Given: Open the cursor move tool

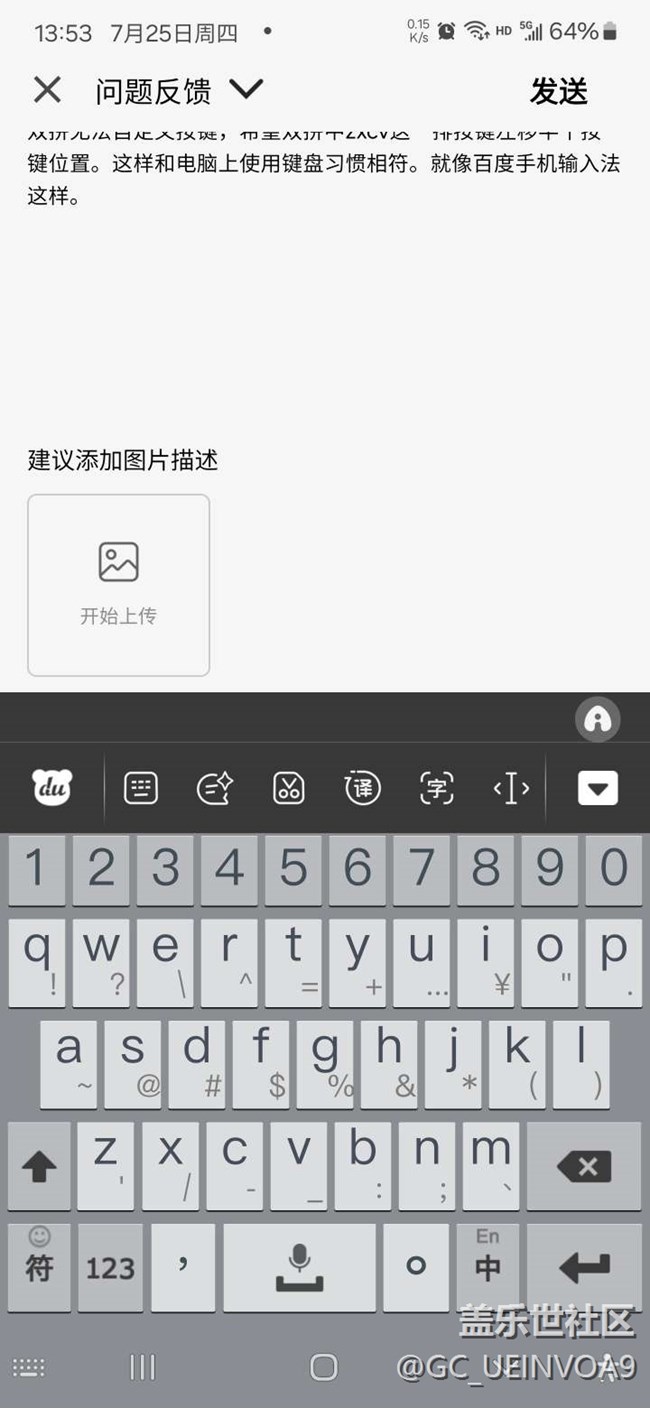Looking at the screenshot, I should click(x=511, y=788).
